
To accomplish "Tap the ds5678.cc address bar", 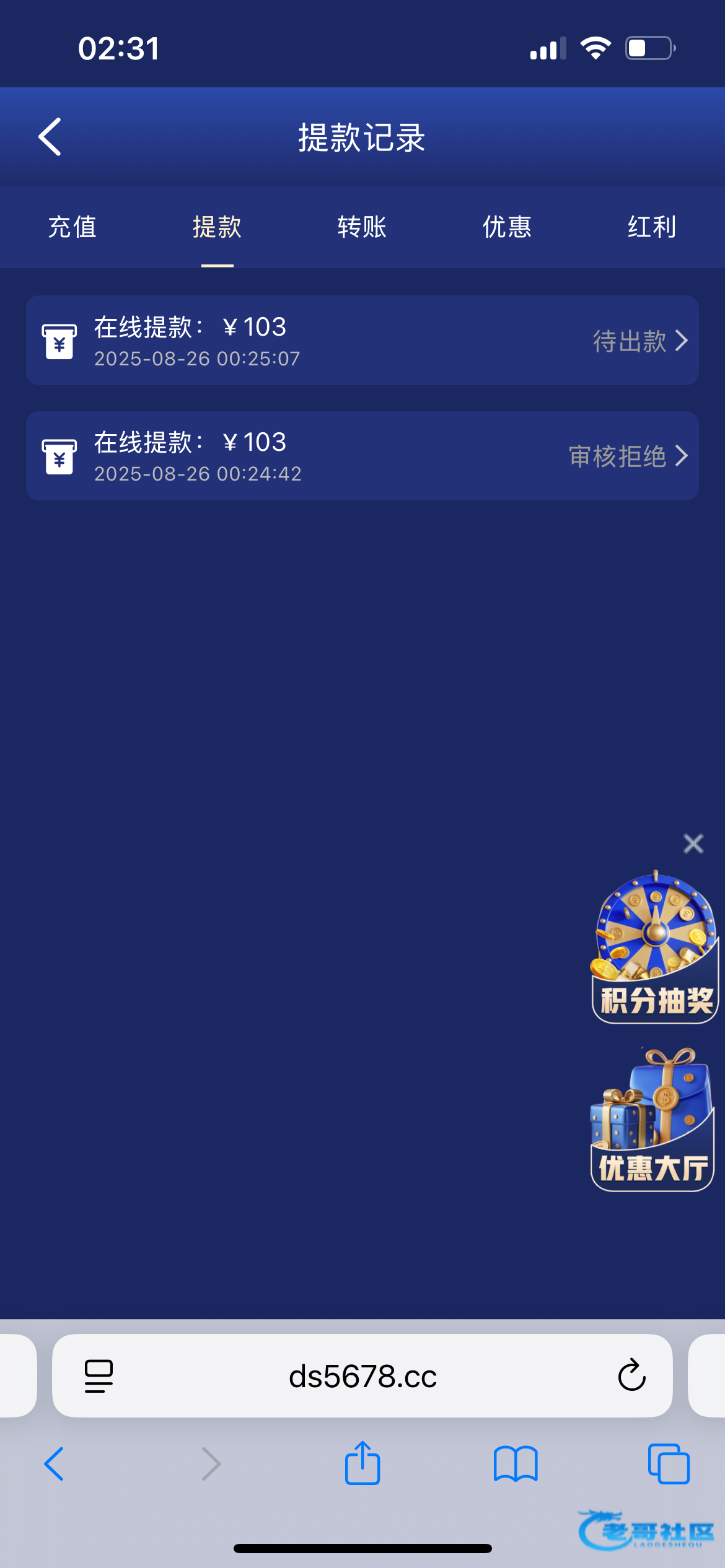I will 362,1376.
